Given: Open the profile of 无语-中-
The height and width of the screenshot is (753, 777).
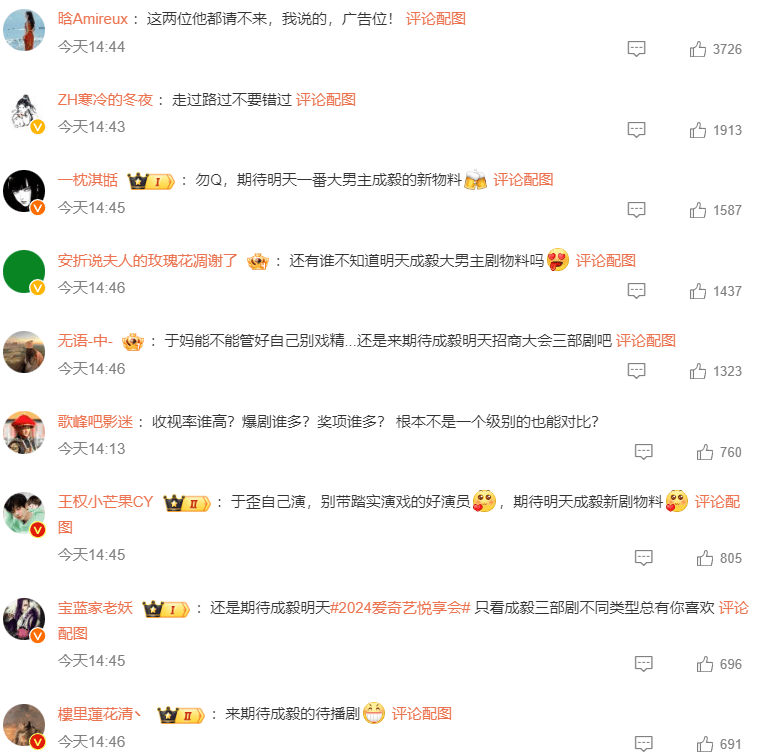Looking at the screenshot, I should pos(86,341).
